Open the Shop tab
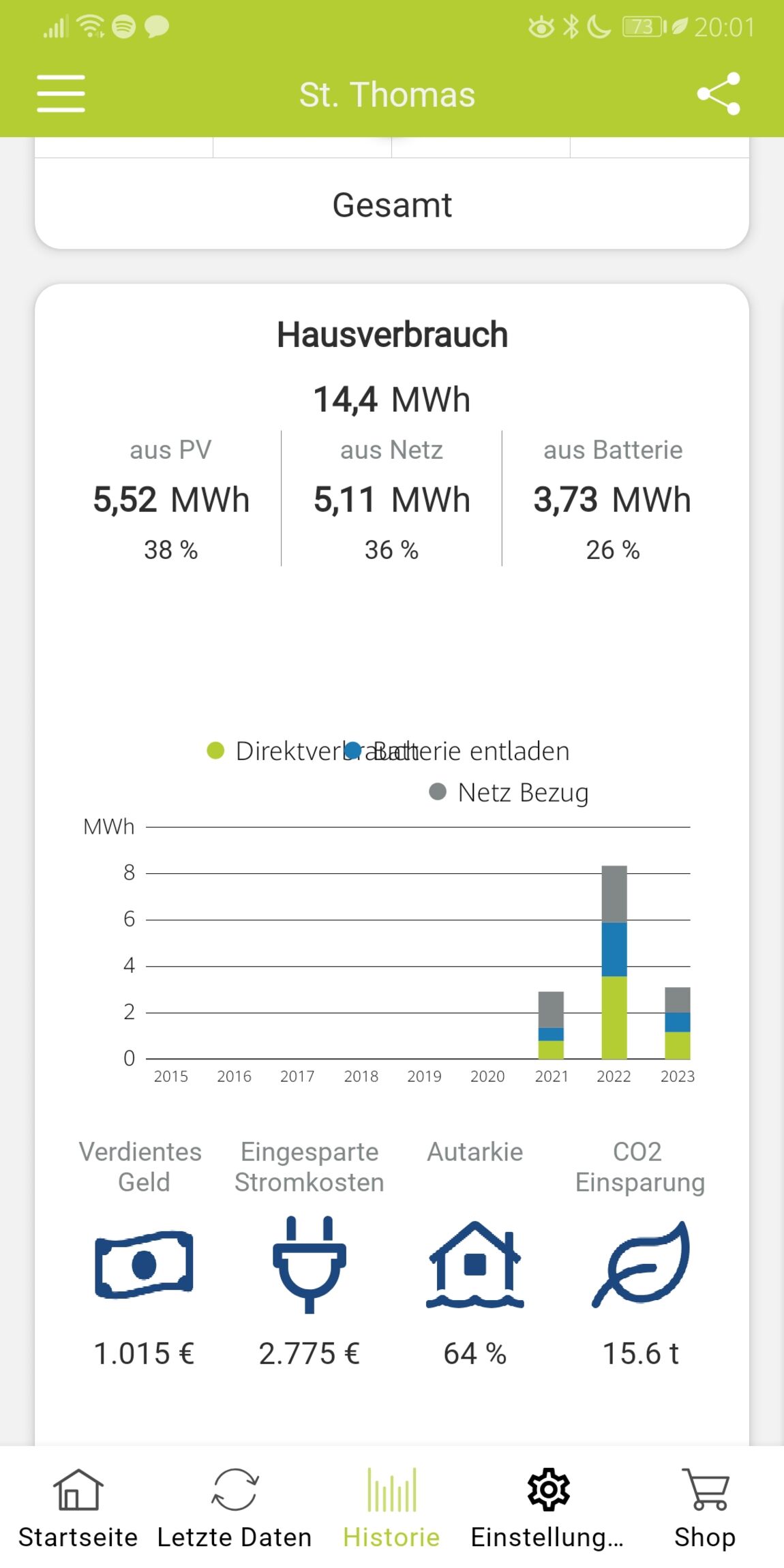 point(705,1508)
